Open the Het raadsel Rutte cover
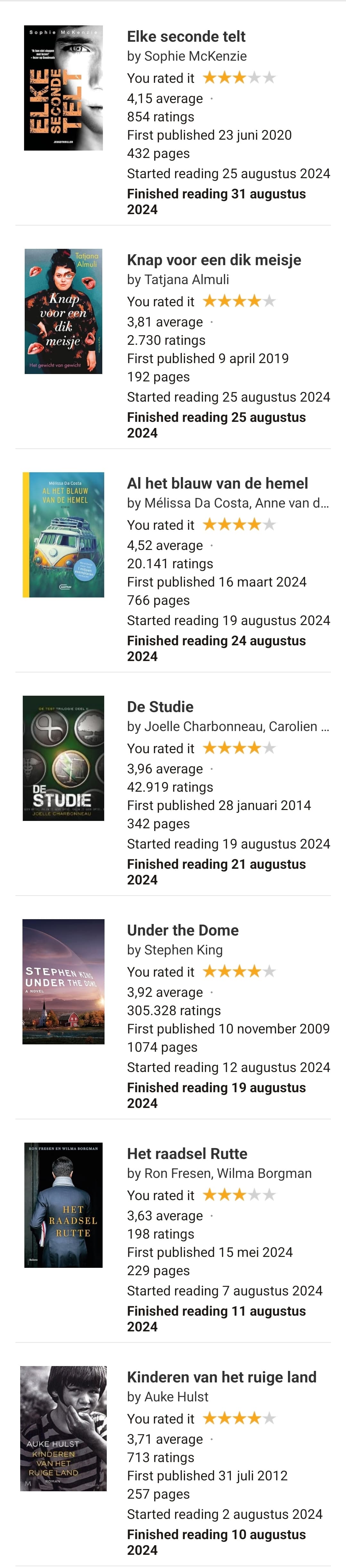 coord(63,1205)
